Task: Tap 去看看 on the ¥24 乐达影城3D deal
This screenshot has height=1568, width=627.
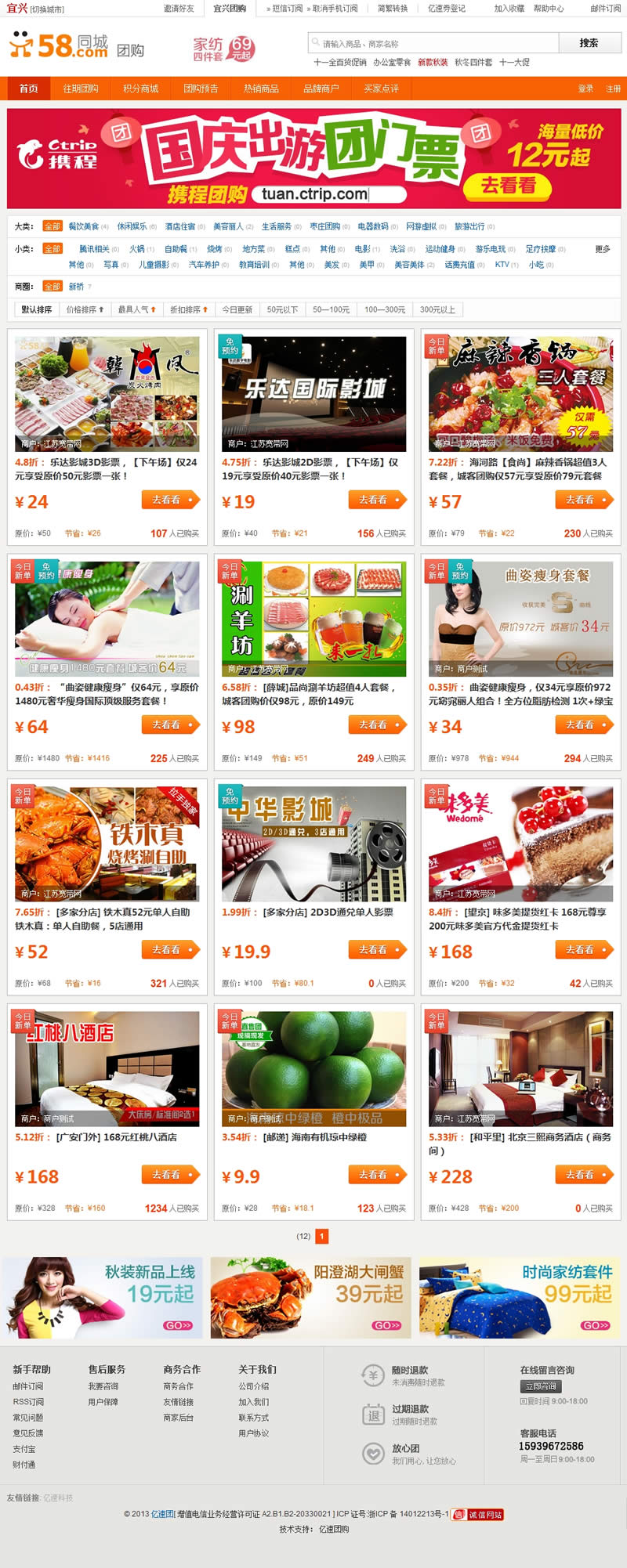Action: (171, 500)
